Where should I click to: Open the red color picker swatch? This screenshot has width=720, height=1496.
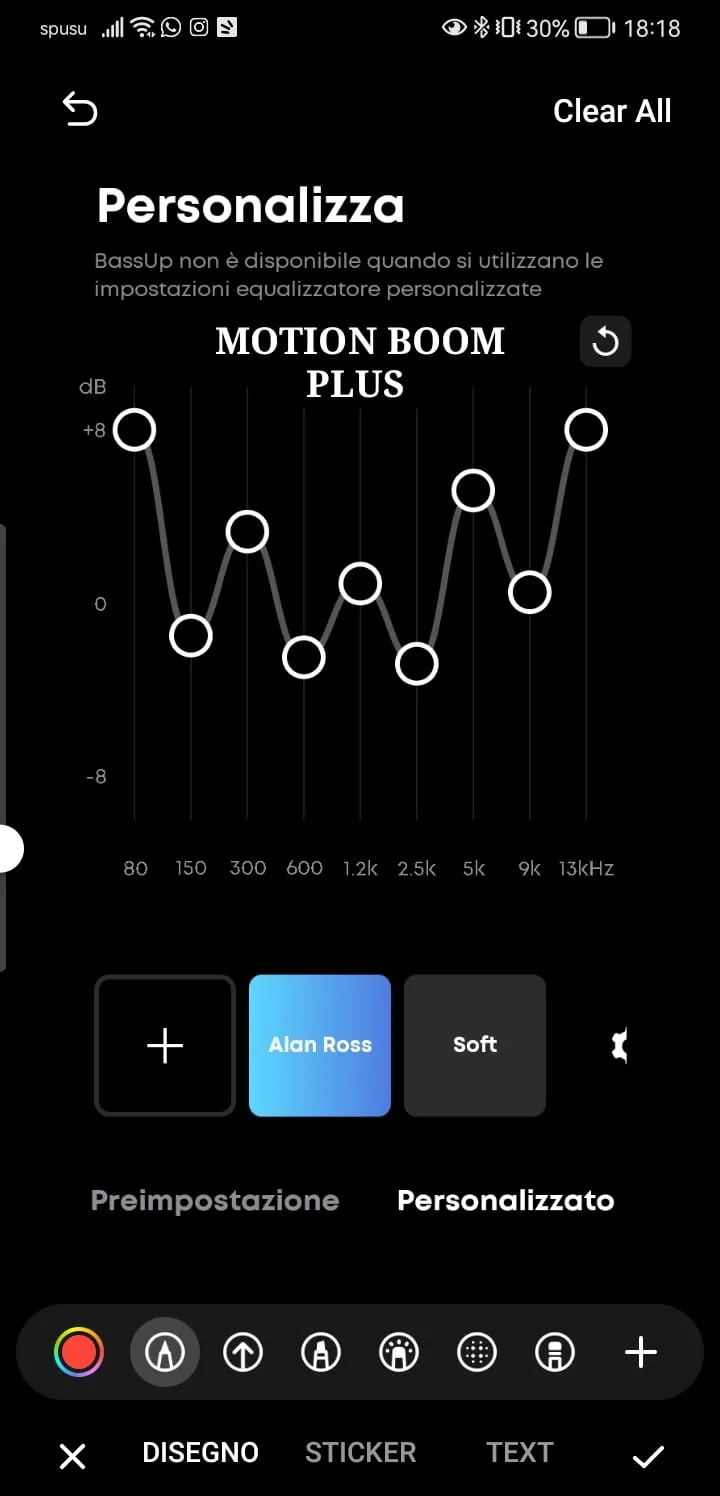(79, 1353)
